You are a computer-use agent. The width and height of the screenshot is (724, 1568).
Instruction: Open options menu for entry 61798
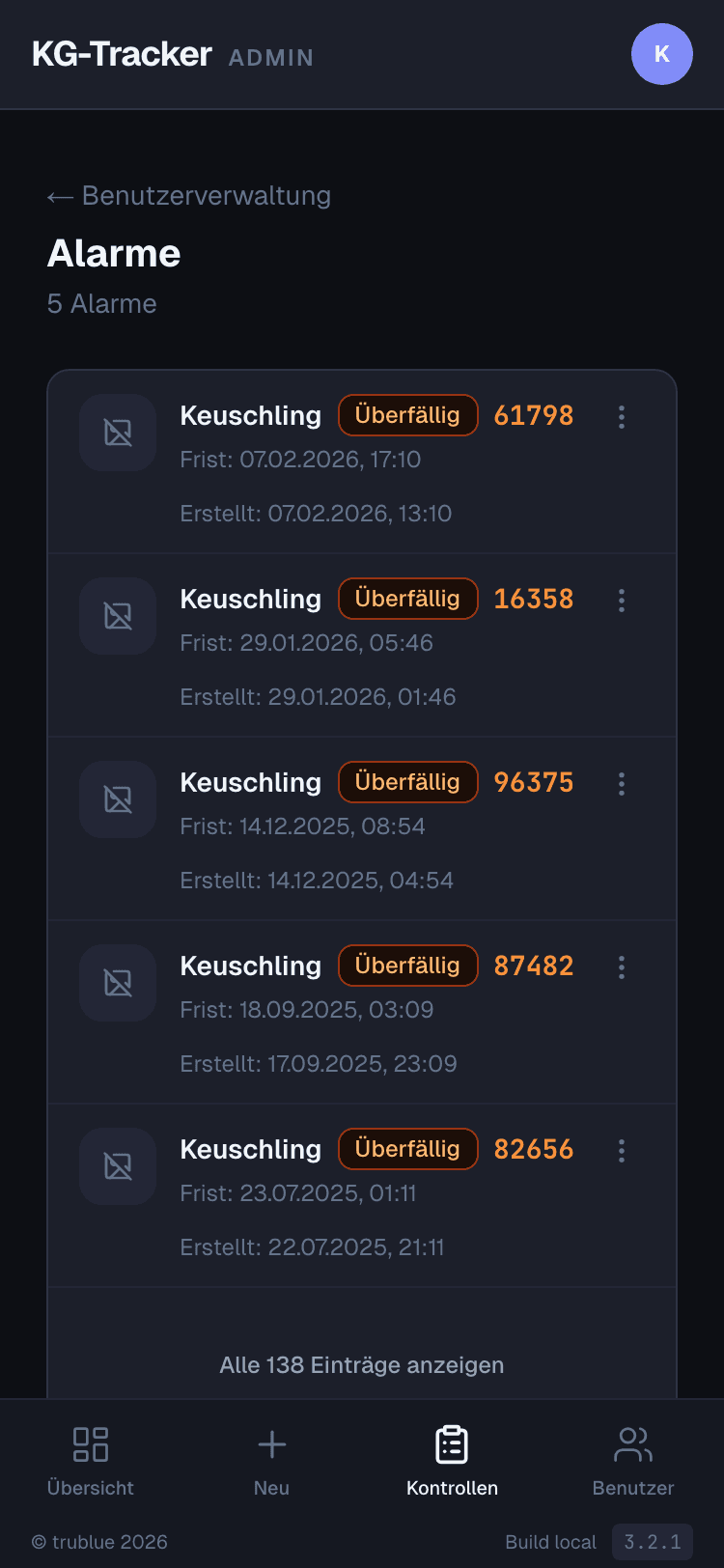(x=622, y=417)
